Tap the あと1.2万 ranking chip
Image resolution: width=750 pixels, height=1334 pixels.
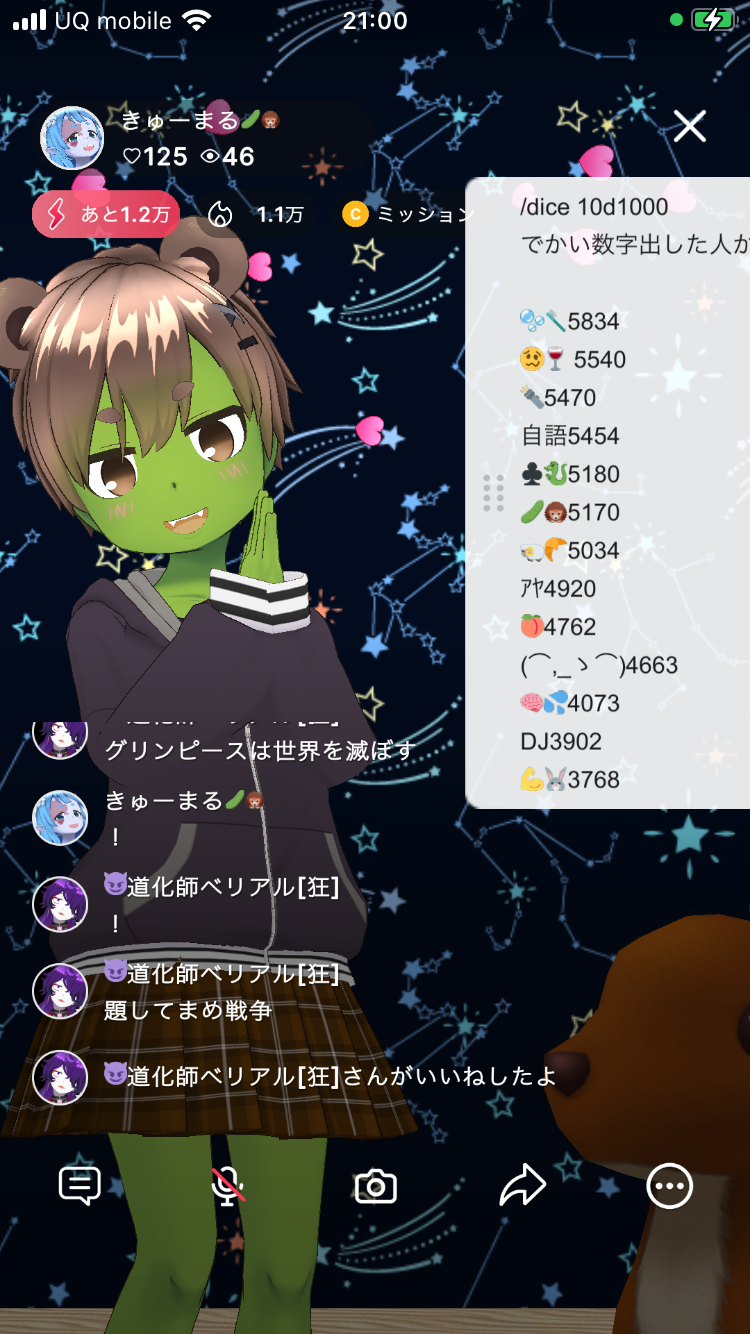click(x=106, y=215)
